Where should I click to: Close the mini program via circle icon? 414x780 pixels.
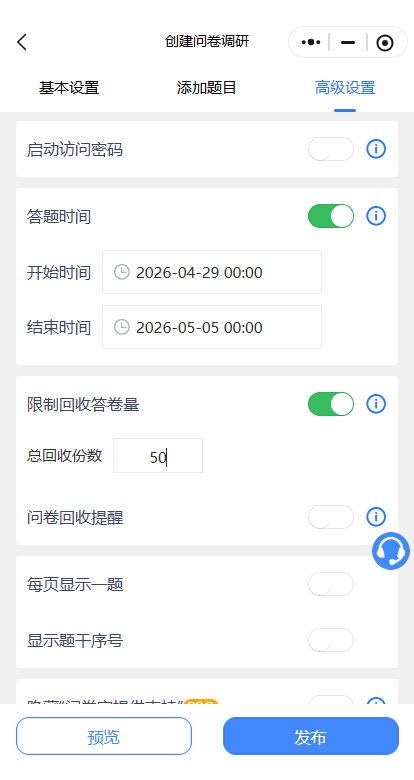point(385,43)
